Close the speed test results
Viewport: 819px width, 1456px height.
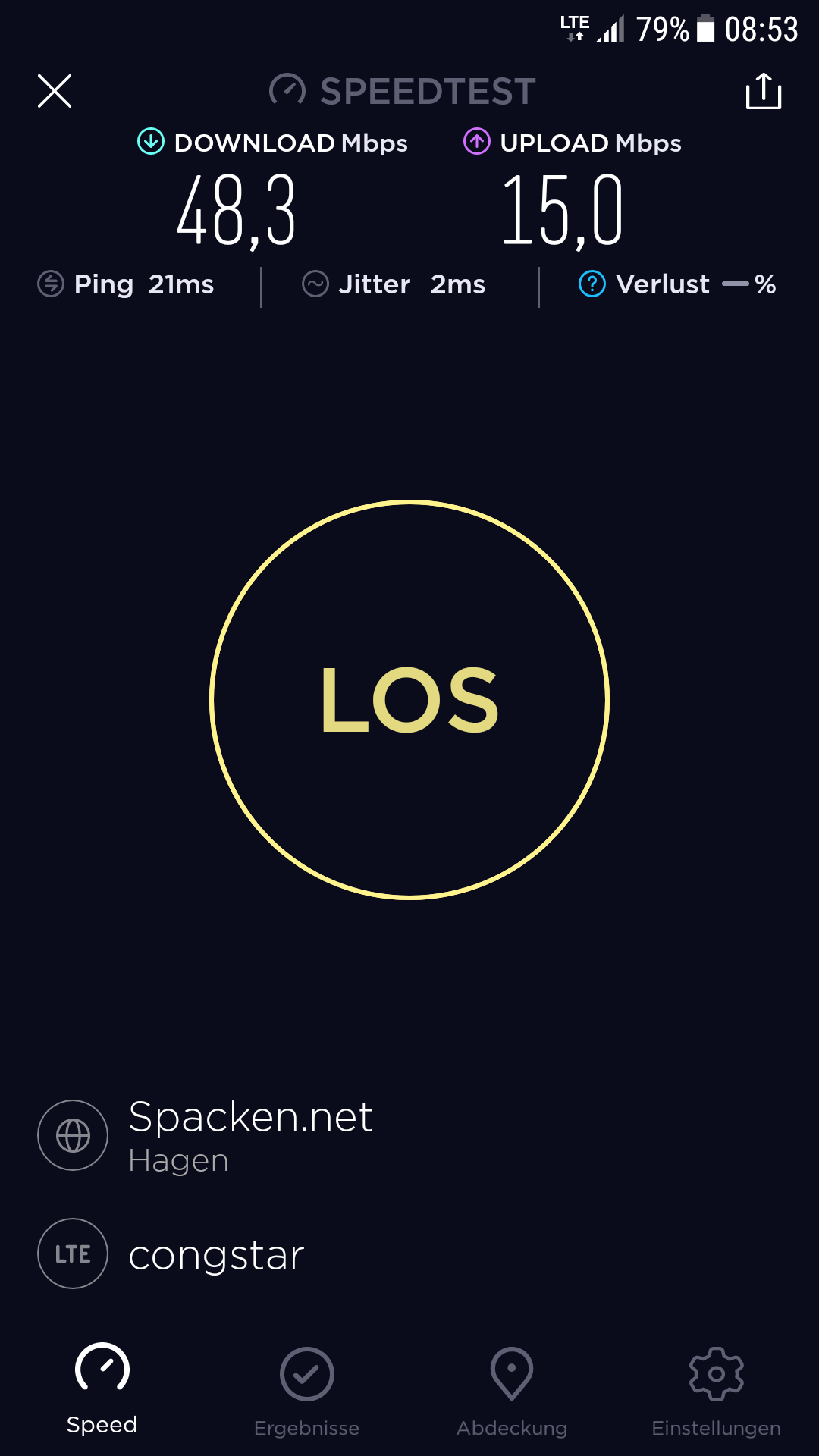(55, 91)
